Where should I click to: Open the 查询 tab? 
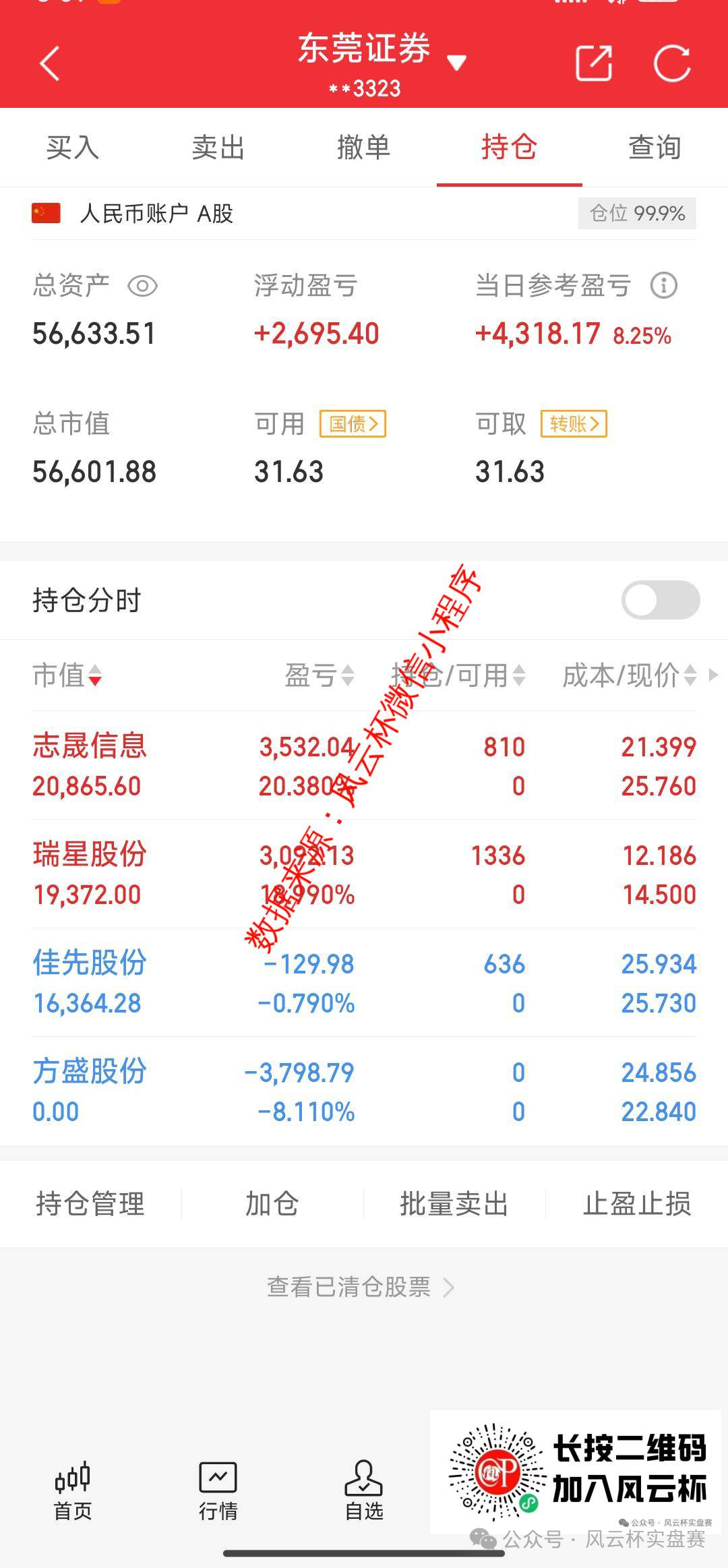(655, 147)
